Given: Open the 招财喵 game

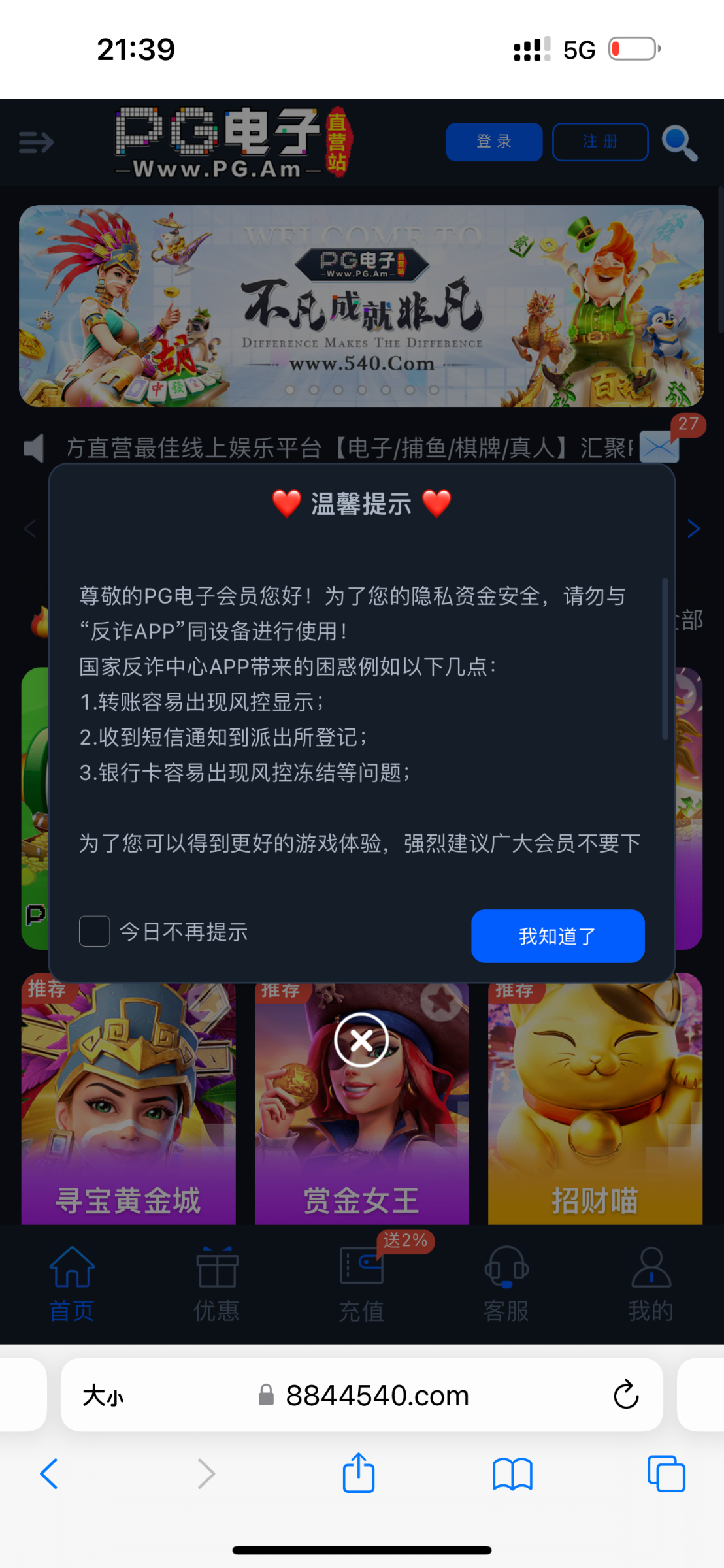Looking at the screenshot, I should click(x=595, y=1104).
